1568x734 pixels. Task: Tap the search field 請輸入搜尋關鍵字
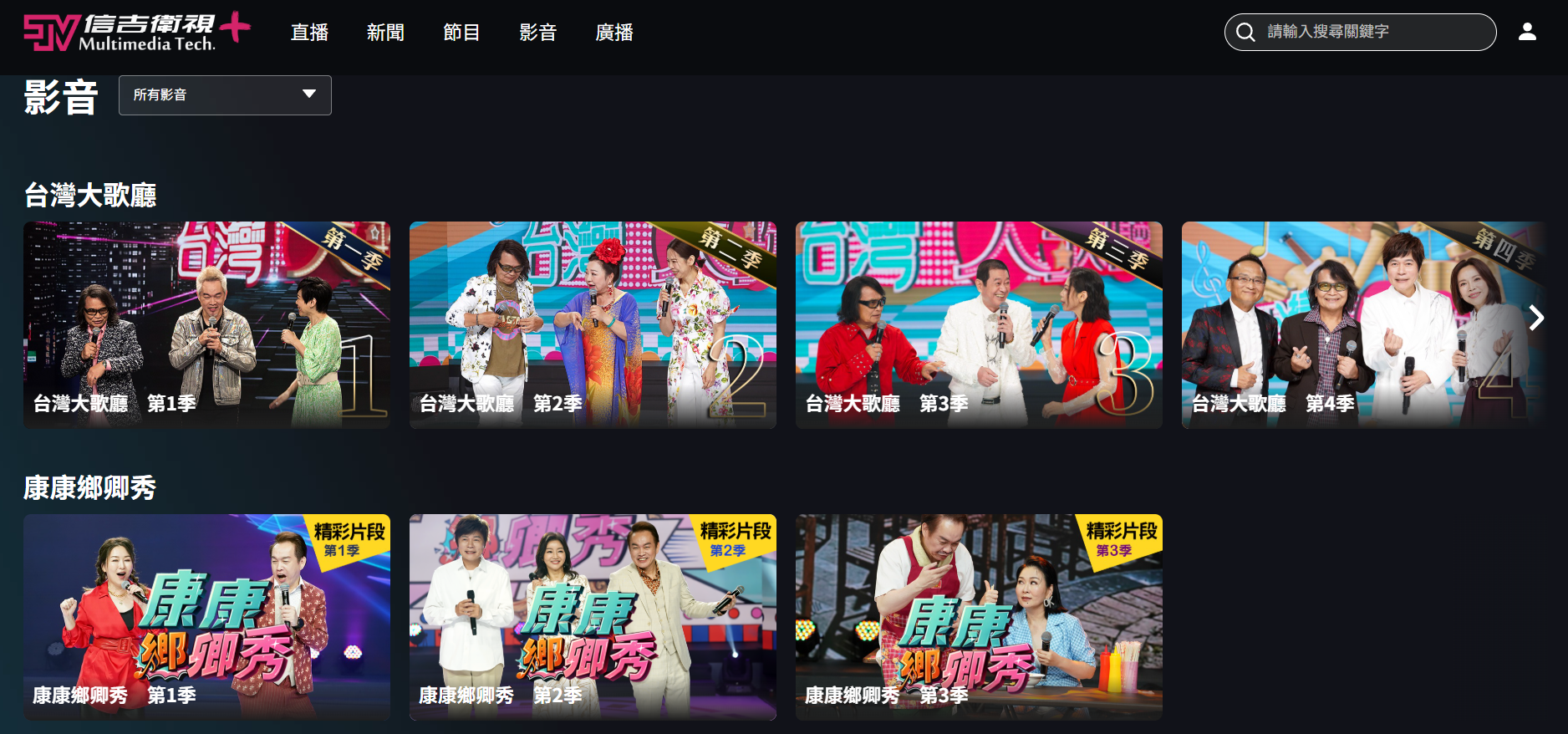1371,32
